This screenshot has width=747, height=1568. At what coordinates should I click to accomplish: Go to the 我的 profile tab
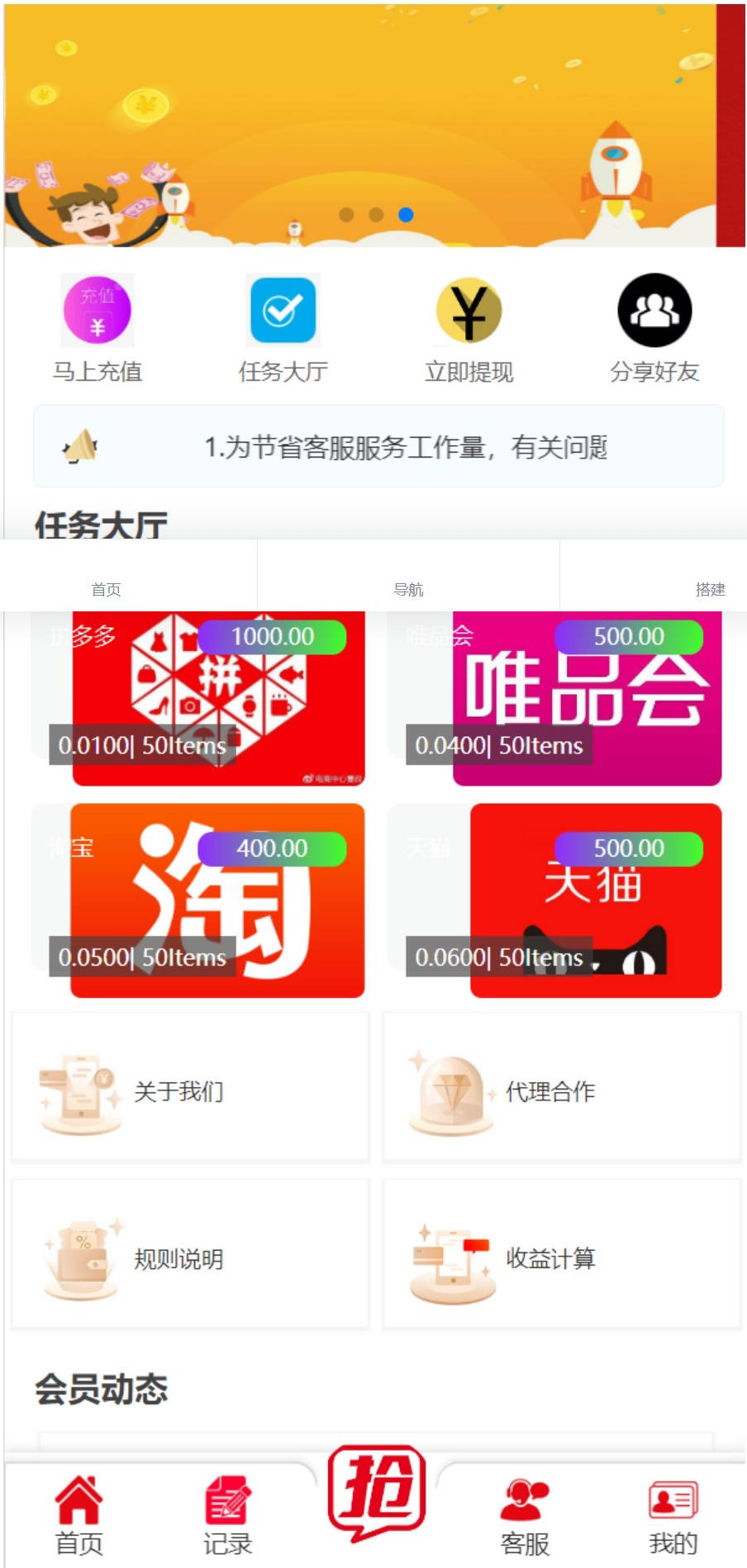[x=673, y=1515]
